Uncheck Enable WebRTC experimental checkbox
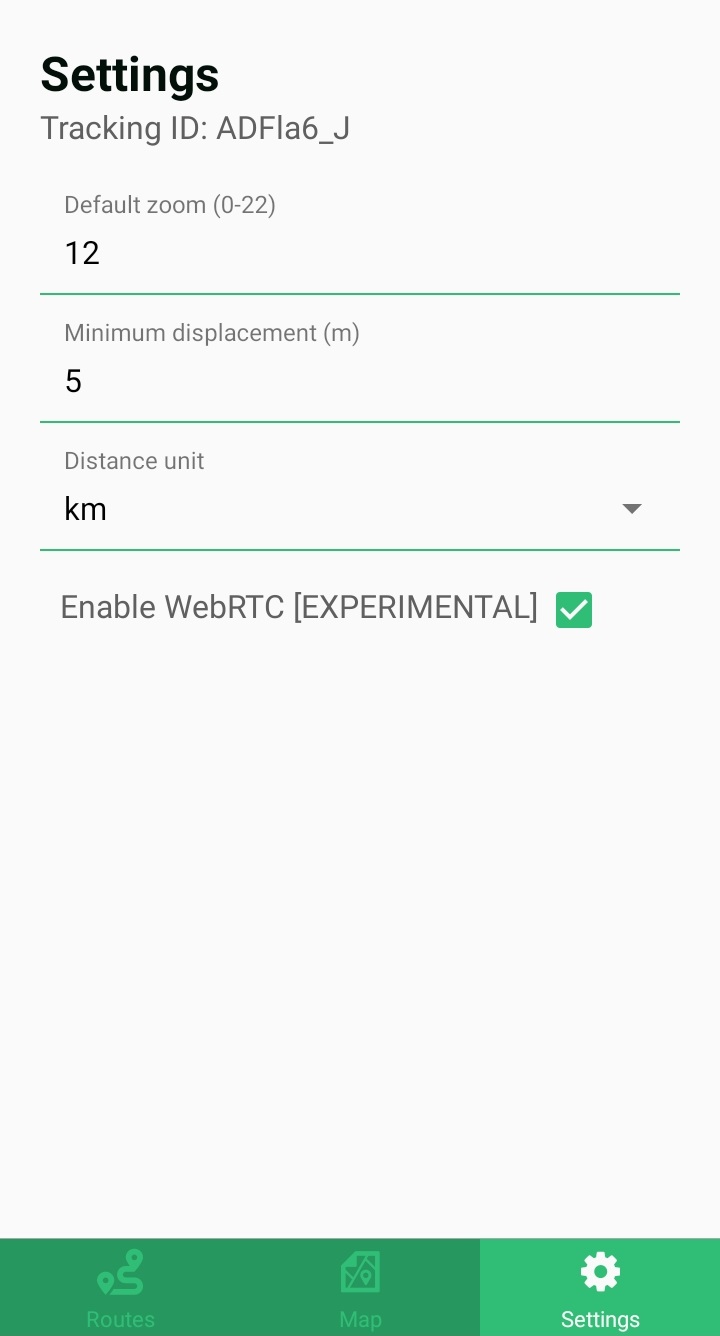 (574, 609)
